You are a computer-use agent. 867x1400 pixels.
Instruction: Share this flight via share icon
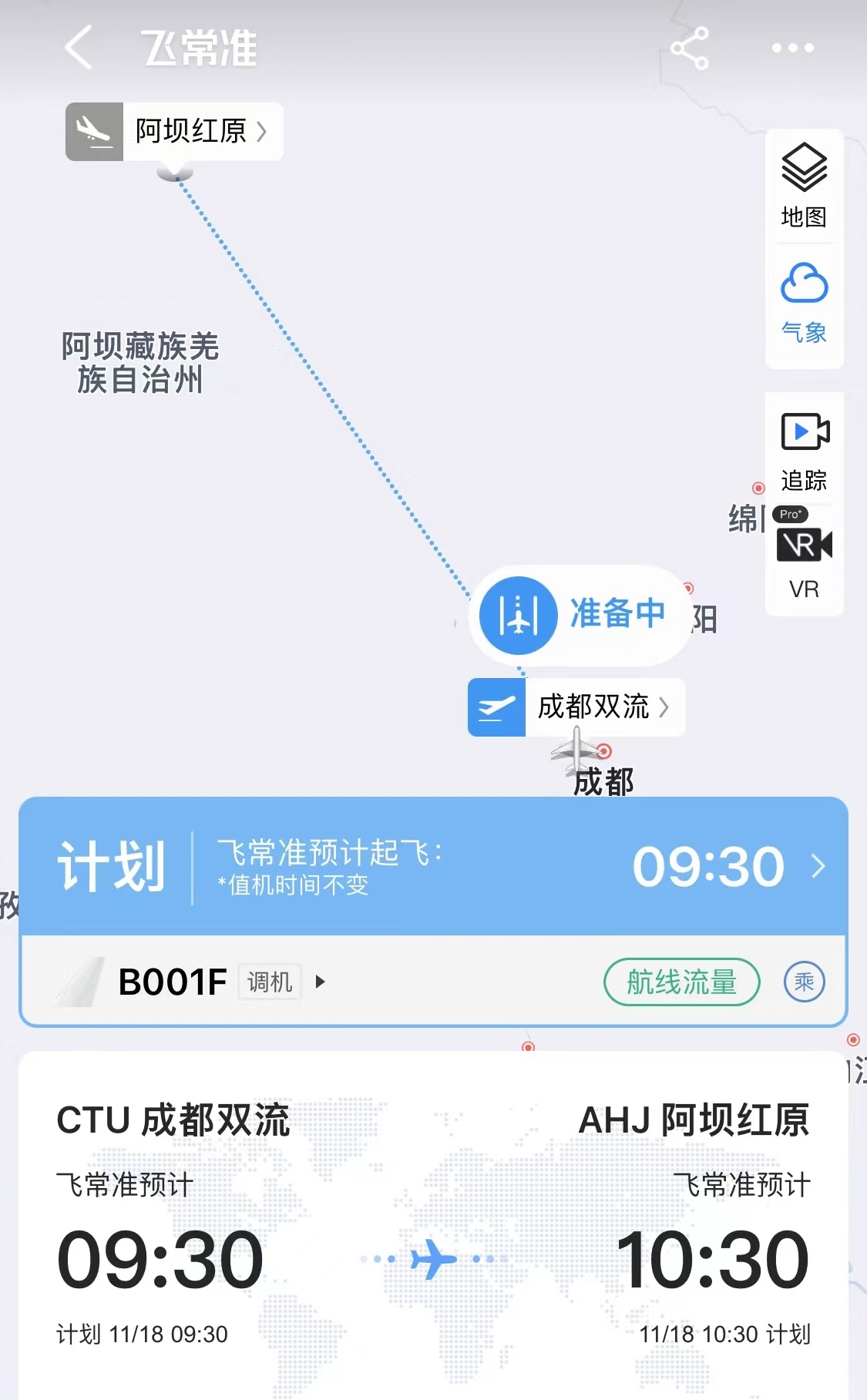pos(690,48)
